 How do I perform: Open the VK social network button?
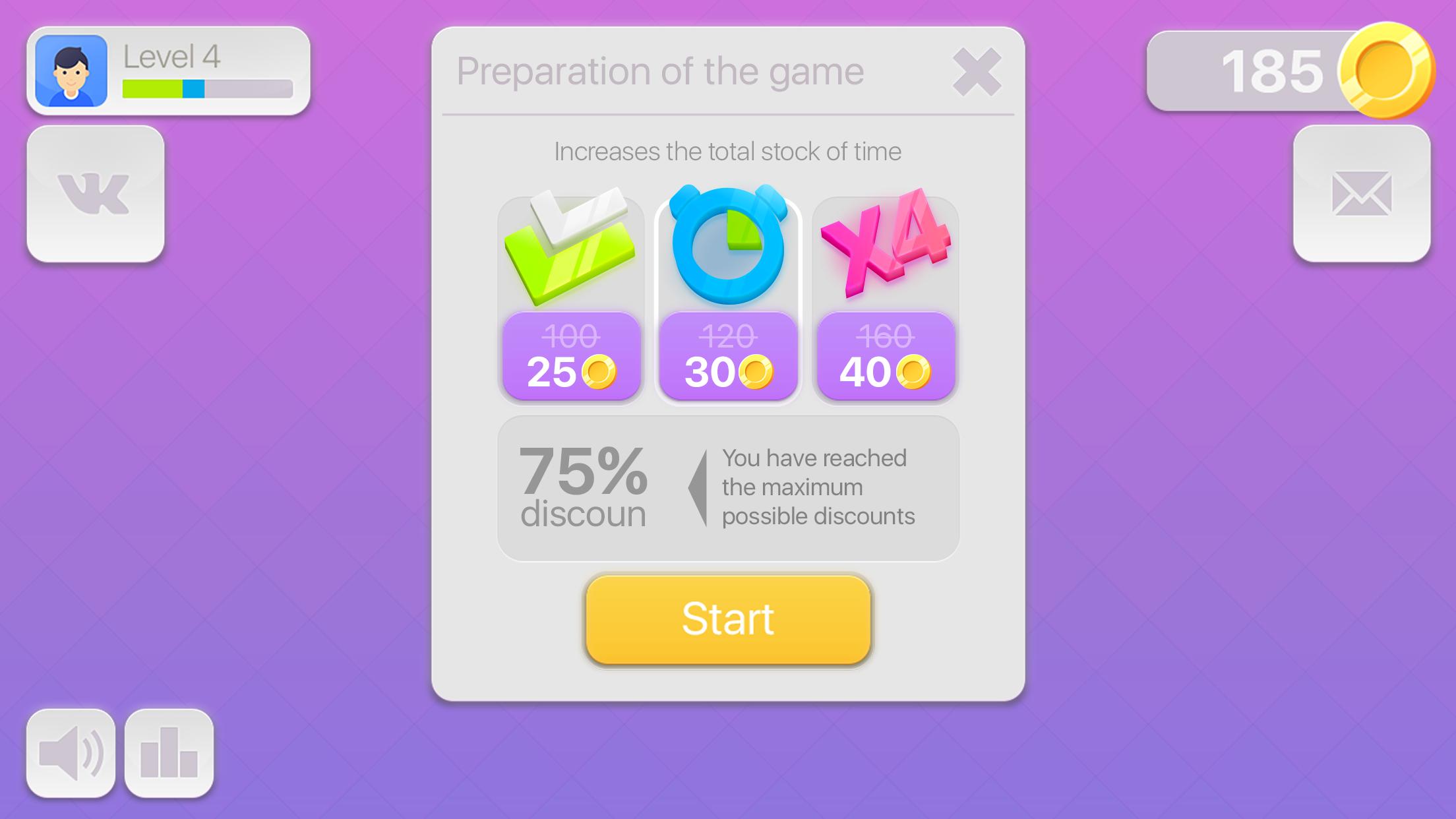click(96, 194)
